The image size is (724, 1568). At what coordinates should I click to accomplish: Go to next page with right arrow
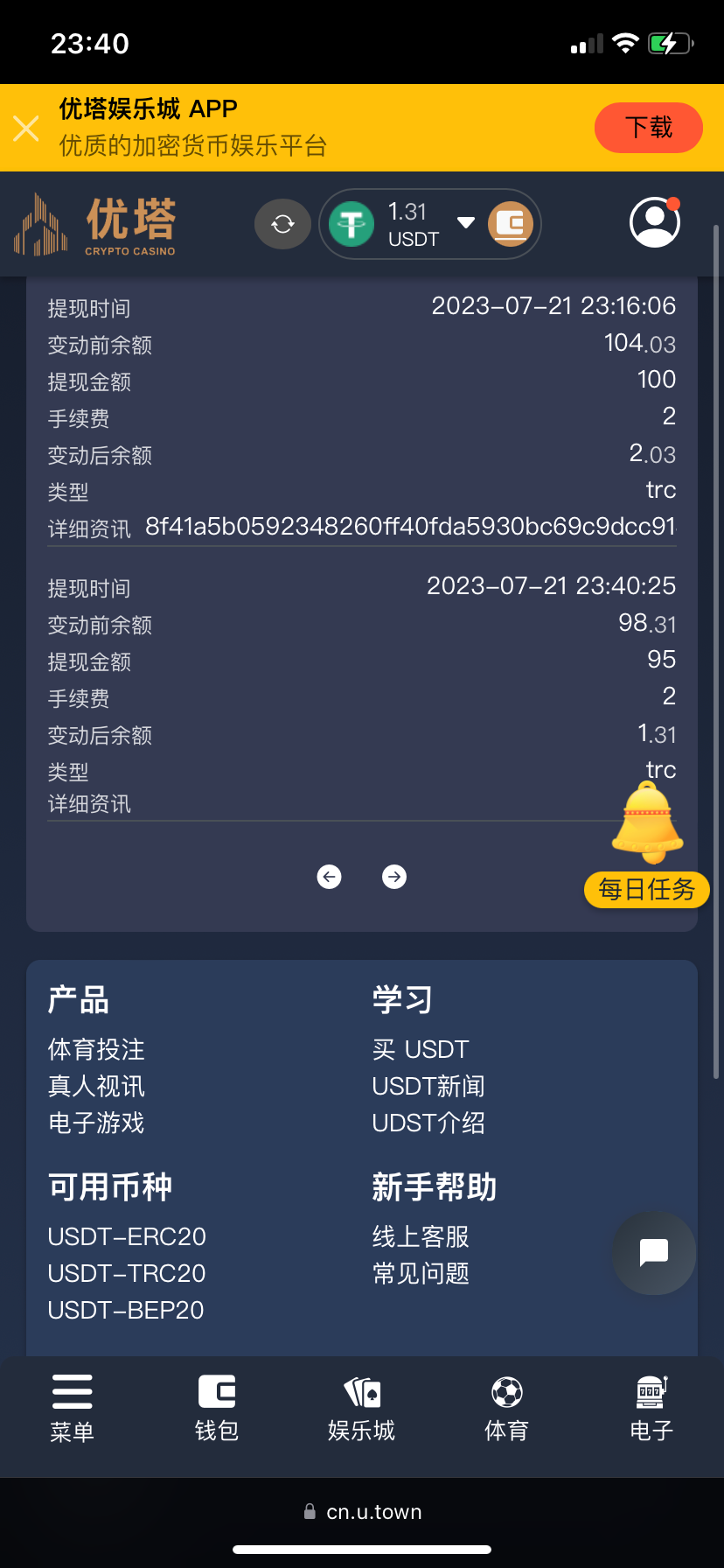(x=394, y=876)
